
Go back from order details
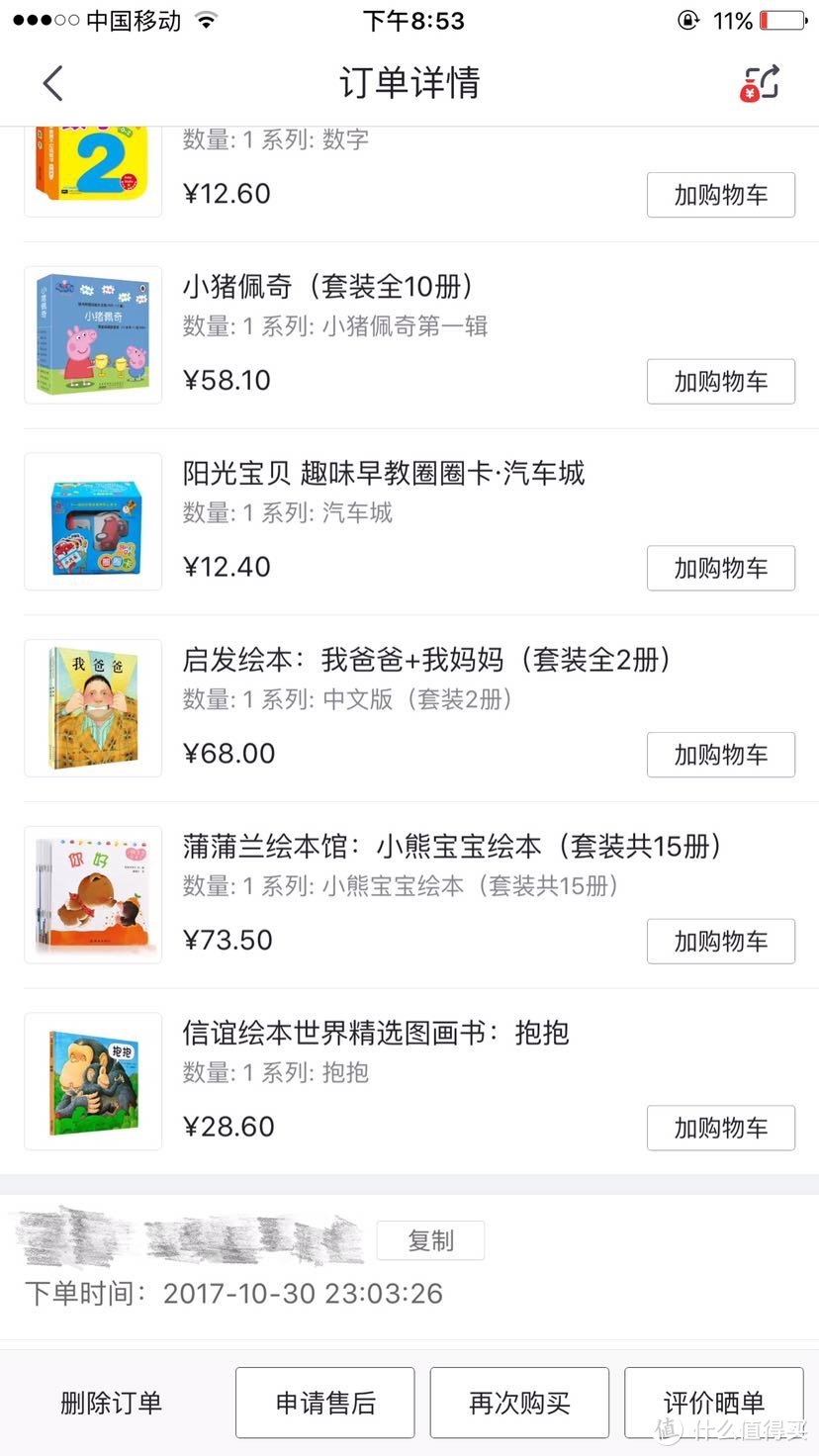(53, 84)
